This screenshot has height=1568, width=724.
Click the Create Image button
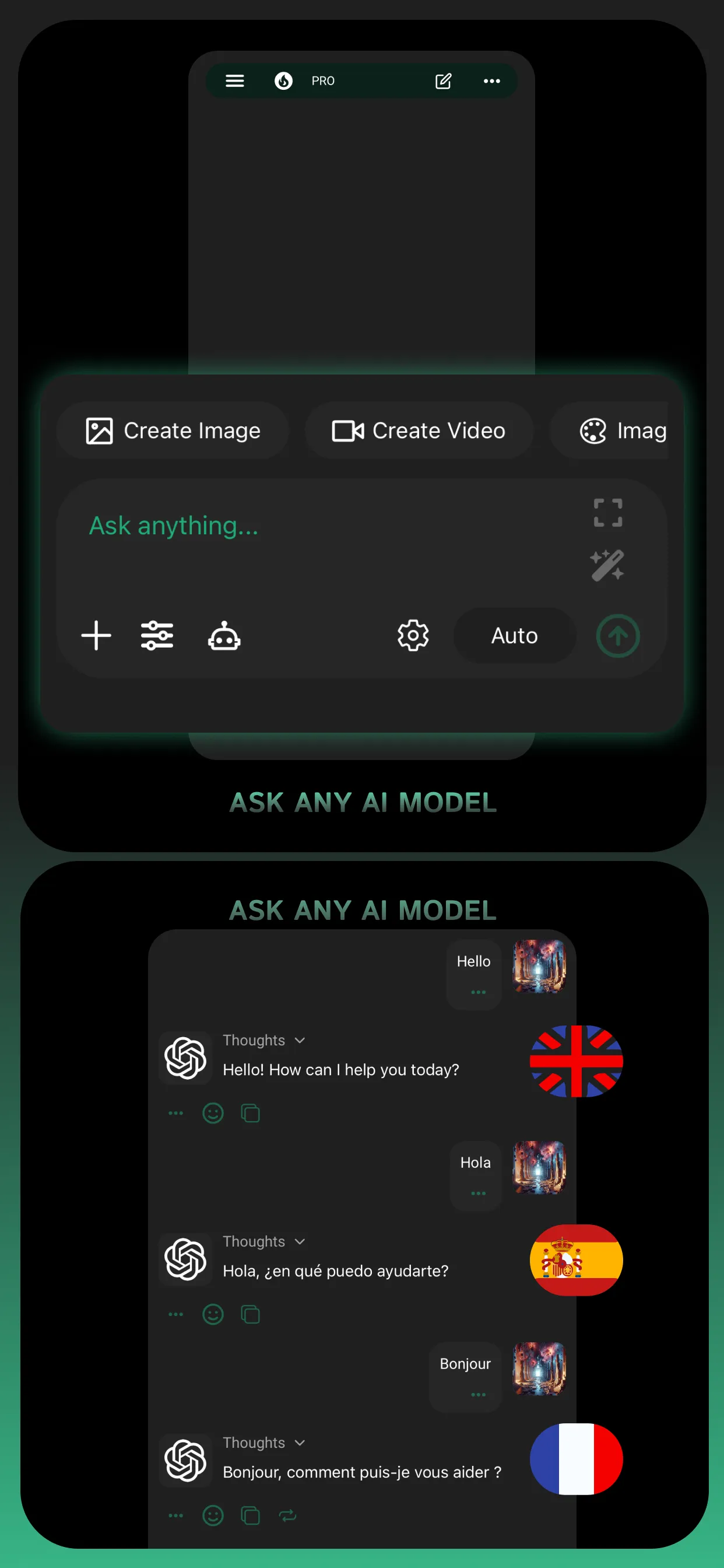[x=172, y=430]
